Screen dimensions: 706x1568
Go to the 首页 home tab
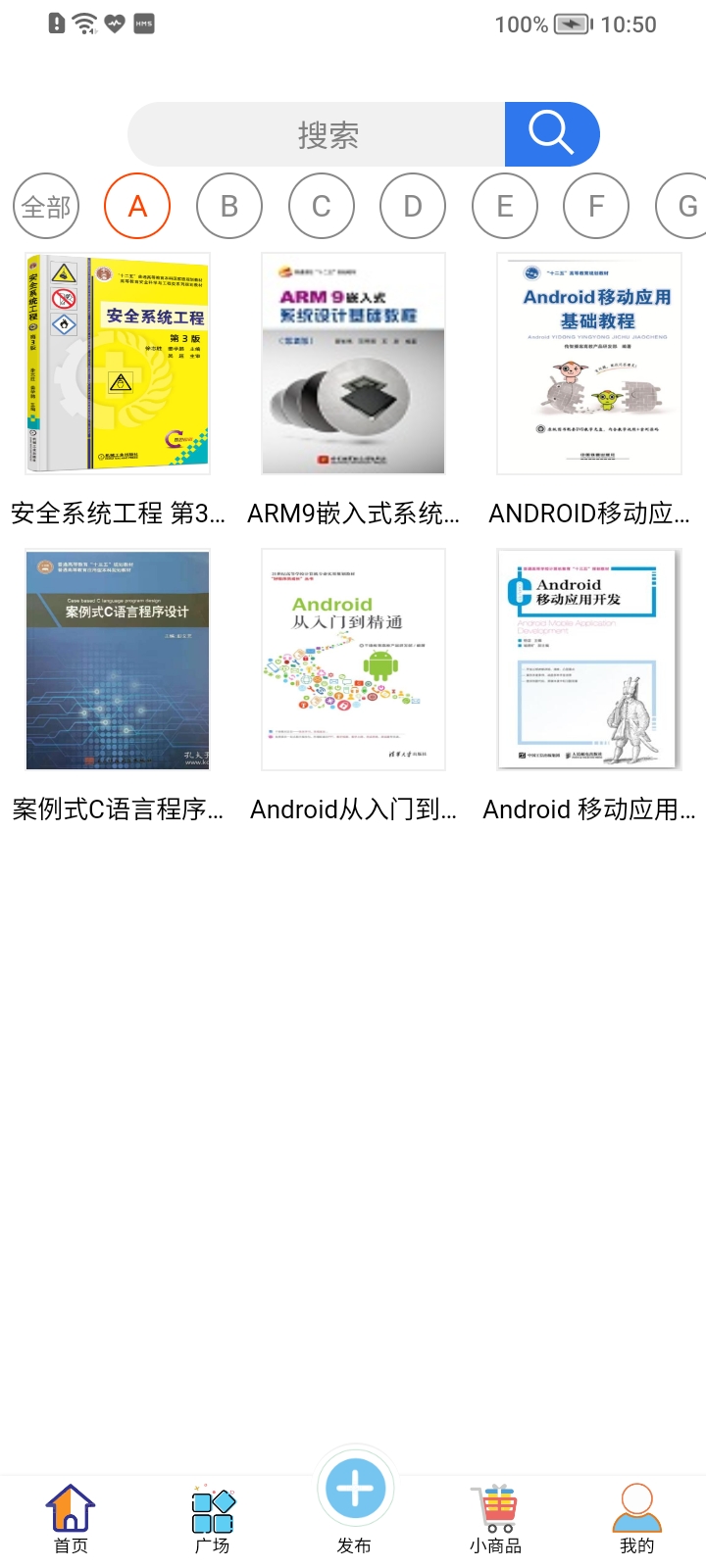click(x=71, y=1519)
